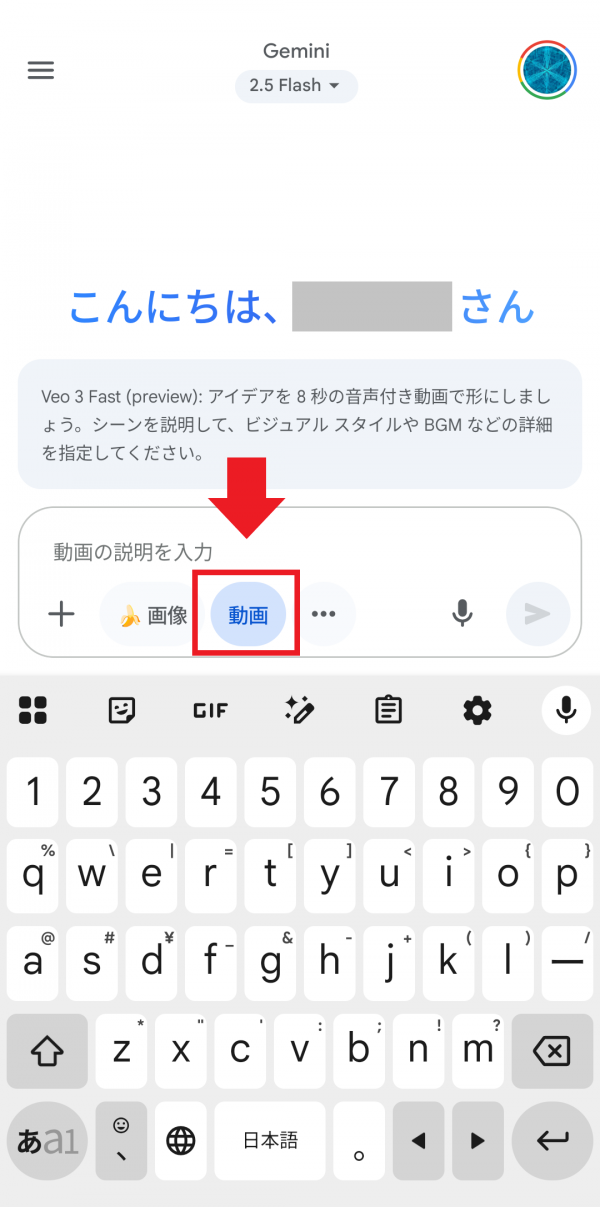Open the GIF keyboard panel
Image resolution: width=600 pixels, height=1207 pixels.
210,710
